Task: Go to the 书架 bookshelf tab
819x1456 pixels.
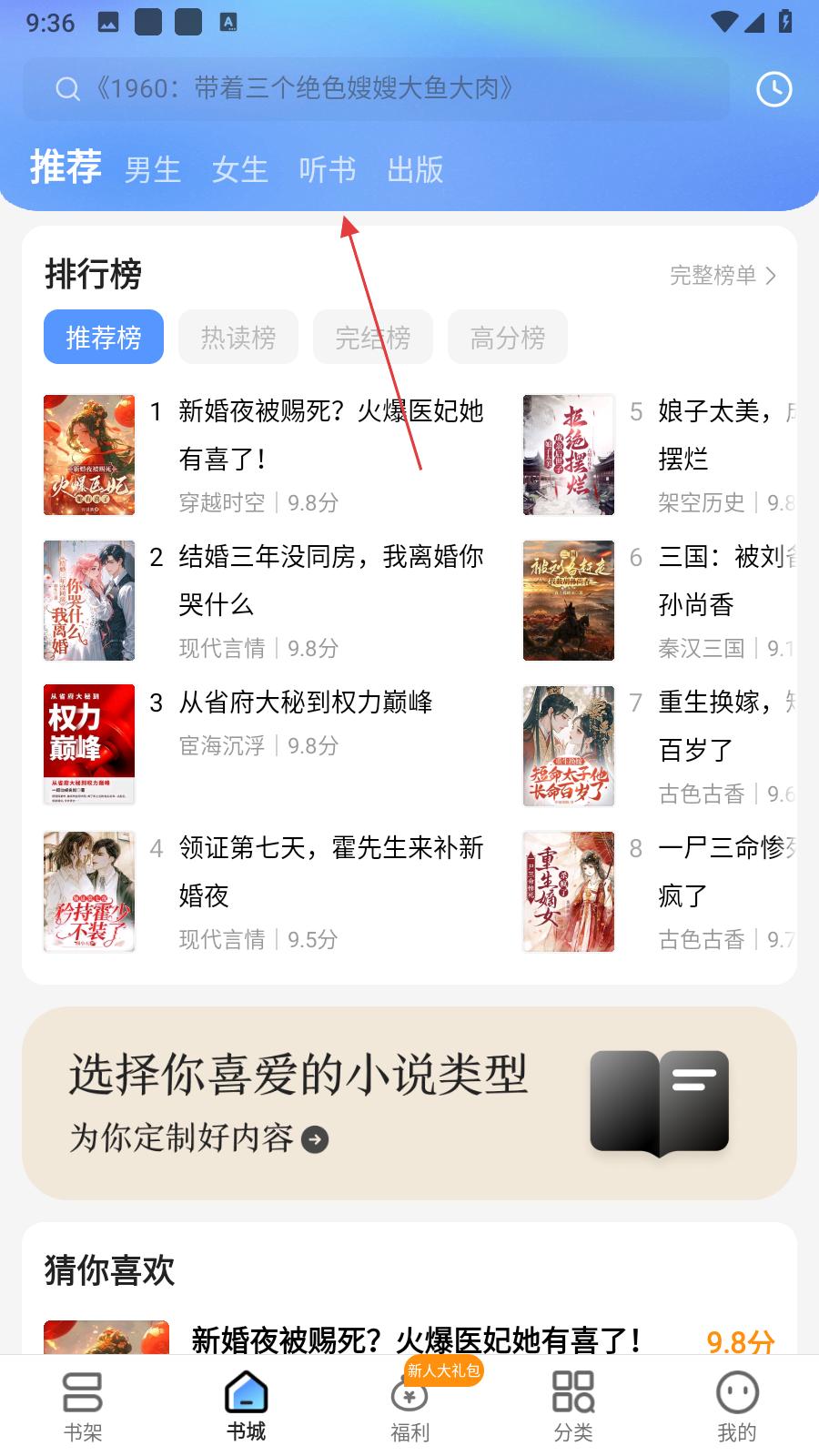Action: (82, 1406)
